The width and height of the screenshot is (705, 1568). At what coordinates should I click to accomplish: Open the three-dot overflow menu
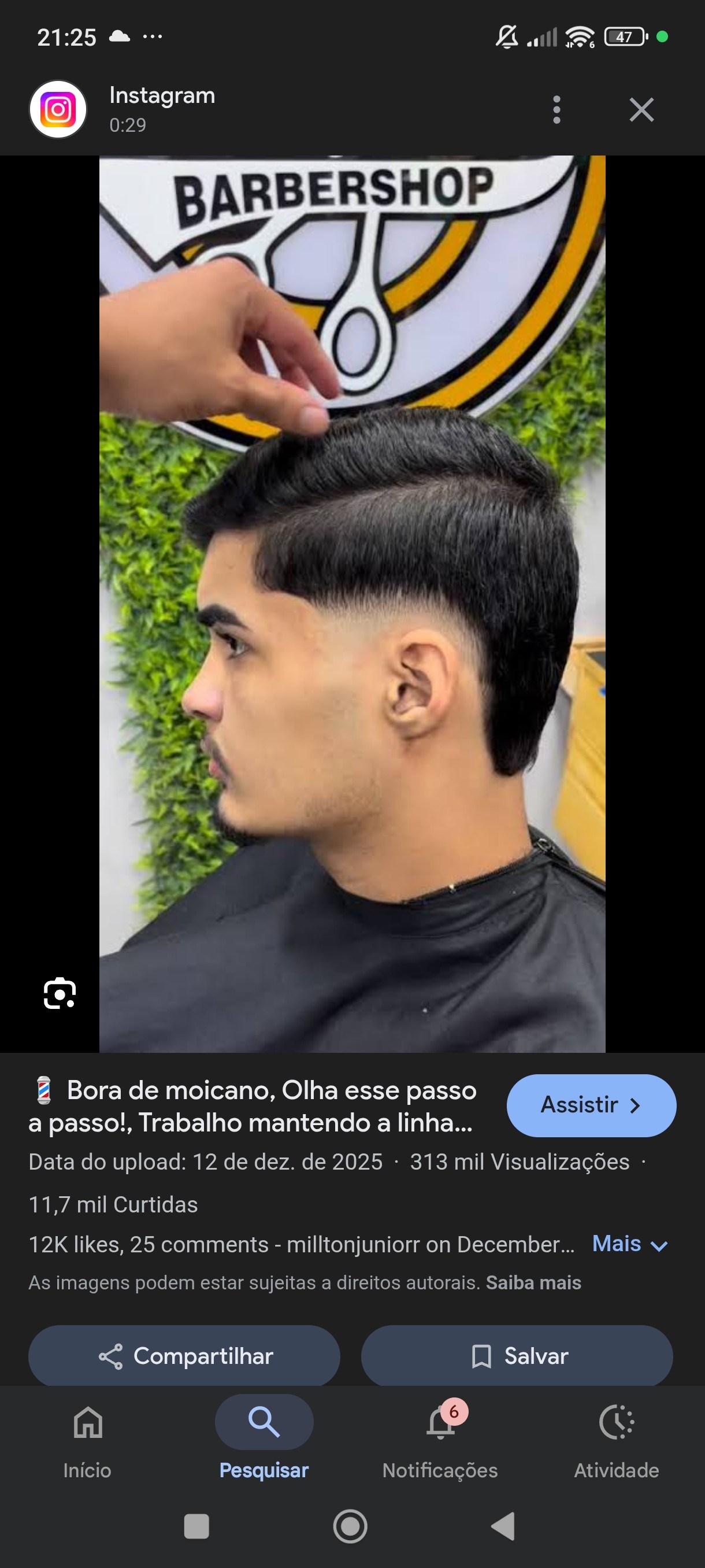[x=556, y=110]
